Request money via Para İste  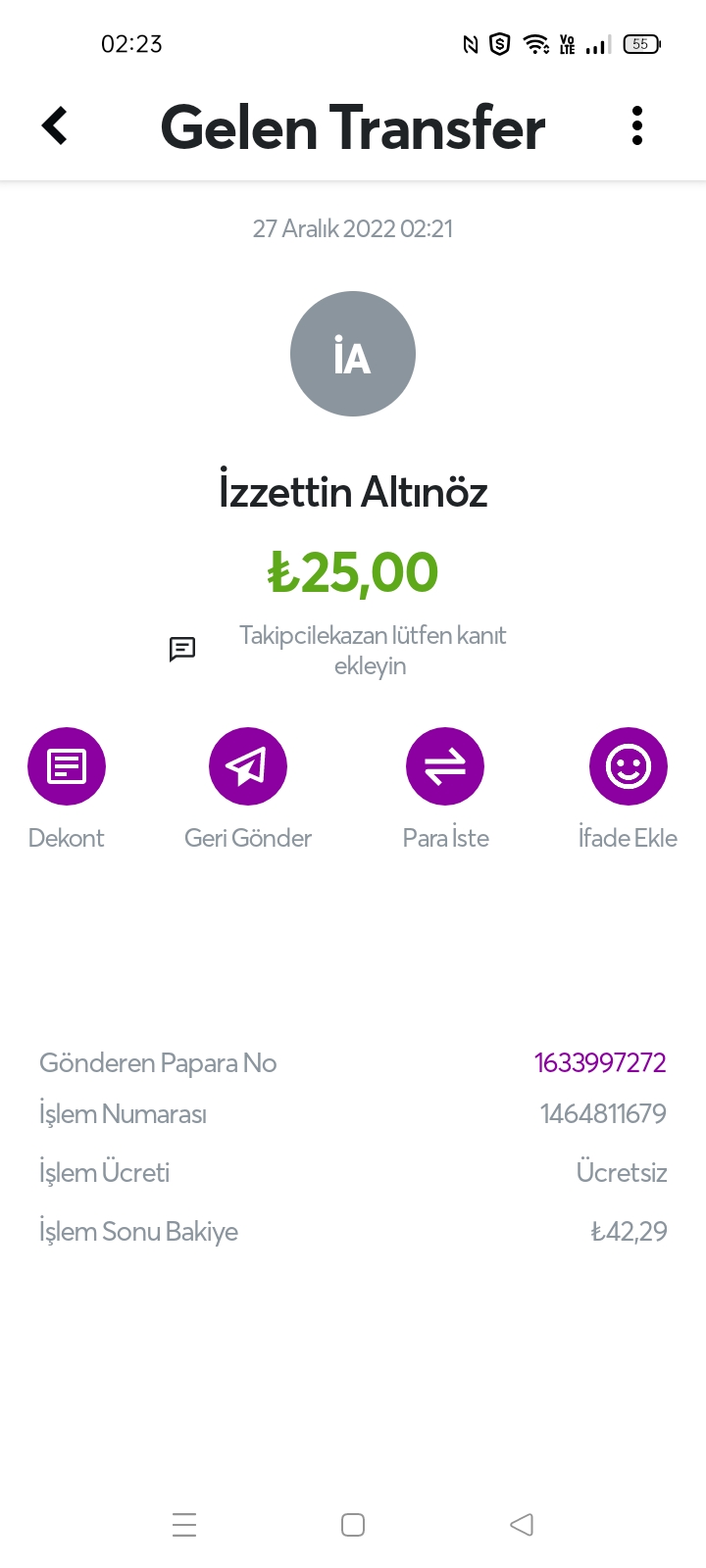(445, 766)
